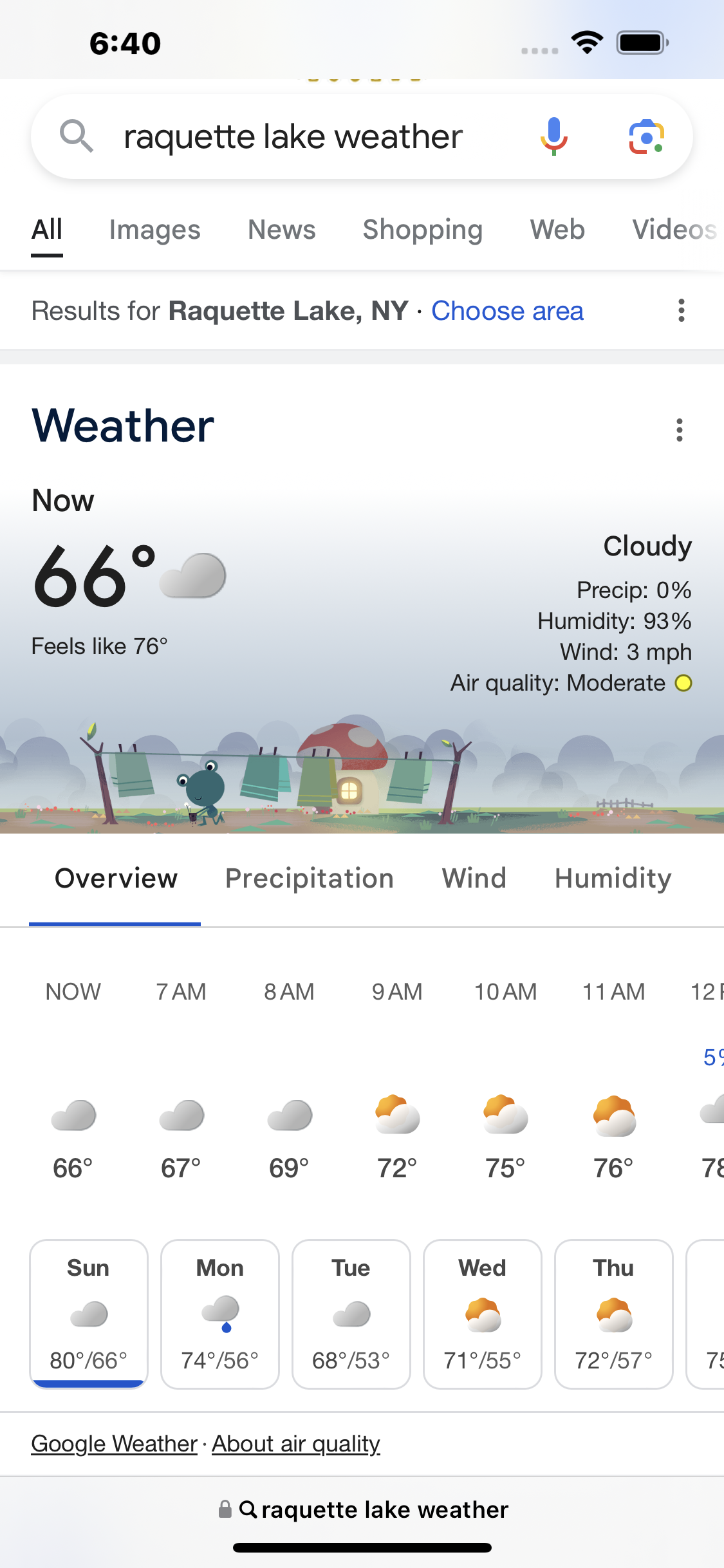This screenshot has height=1568, width=724.
Task: Open the Weather card options menu
Action: [679, 430]
